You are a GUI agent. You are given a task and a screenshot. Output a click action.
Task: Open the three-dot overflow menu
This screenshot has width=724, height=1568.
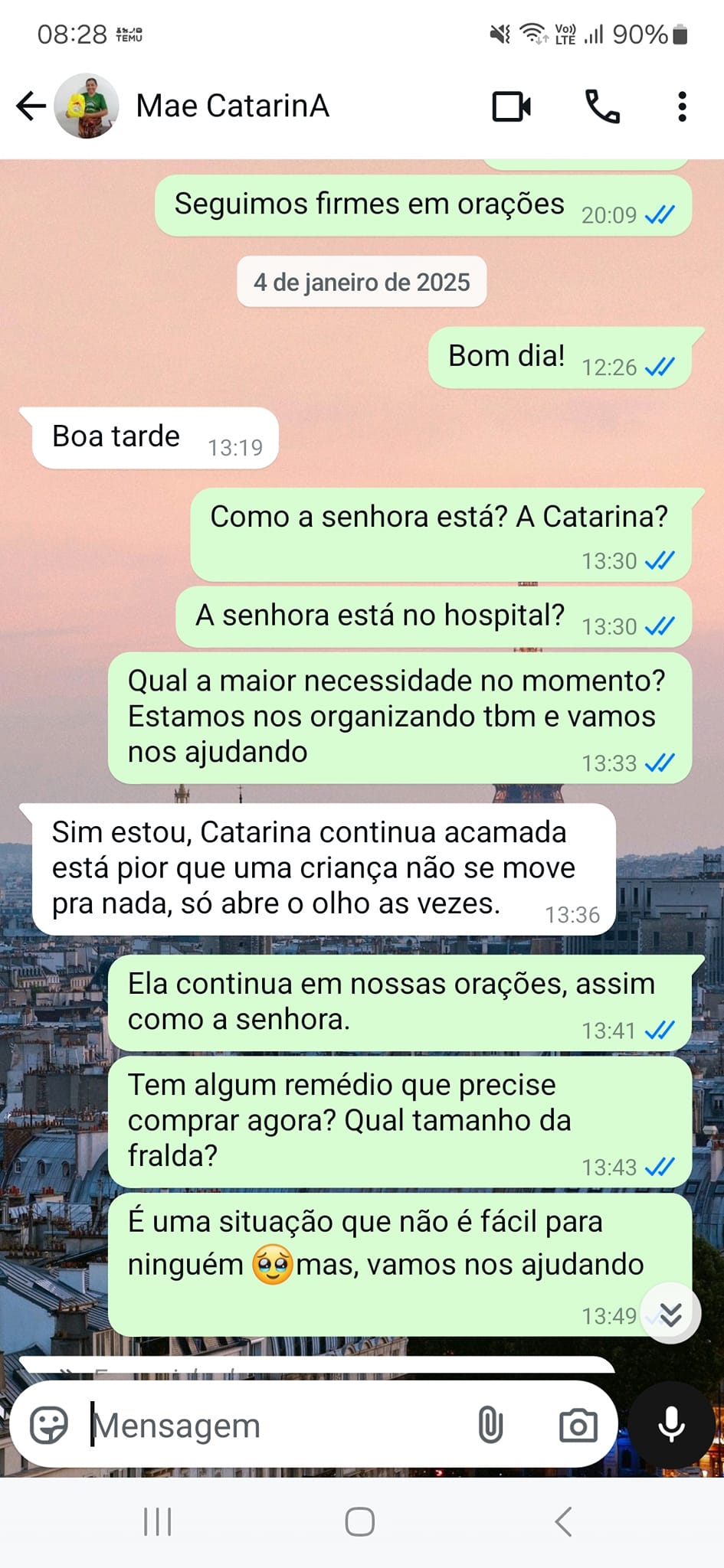pos(682,106)
